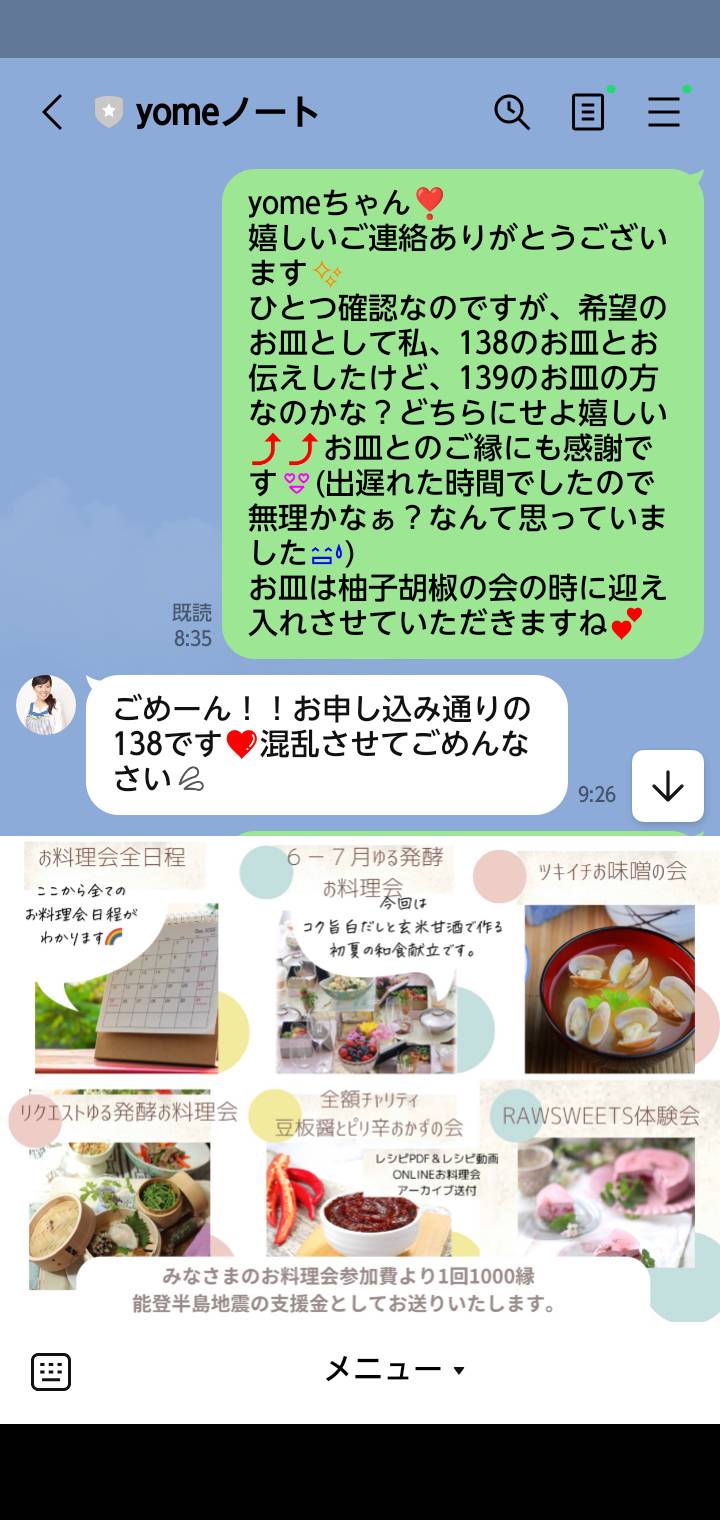Viewport: 720px width, 1520px height.
Task: Switch to the keyboard input
Action: 51,1371
